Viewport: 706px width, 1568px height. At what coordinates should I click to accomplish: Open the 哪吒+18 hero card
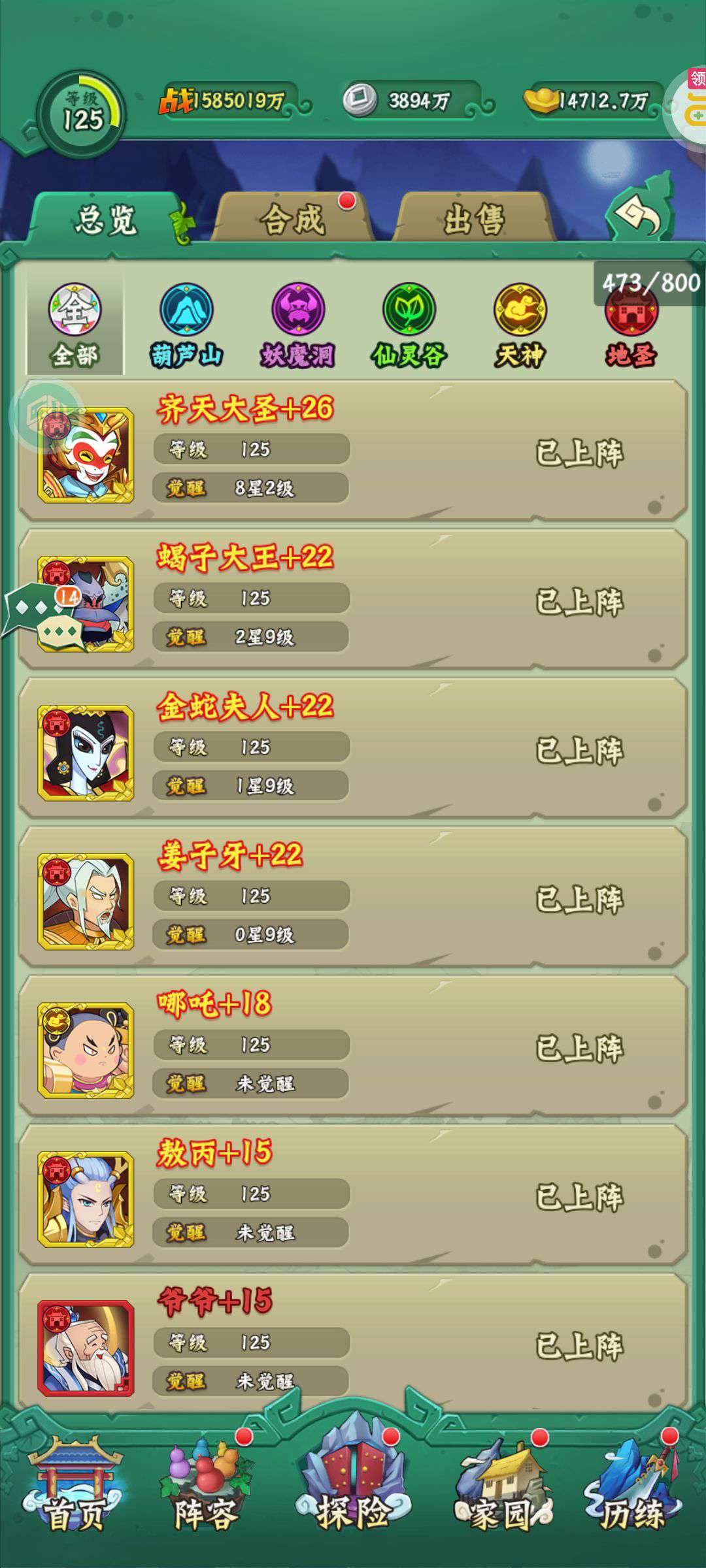coord(353,1046)
